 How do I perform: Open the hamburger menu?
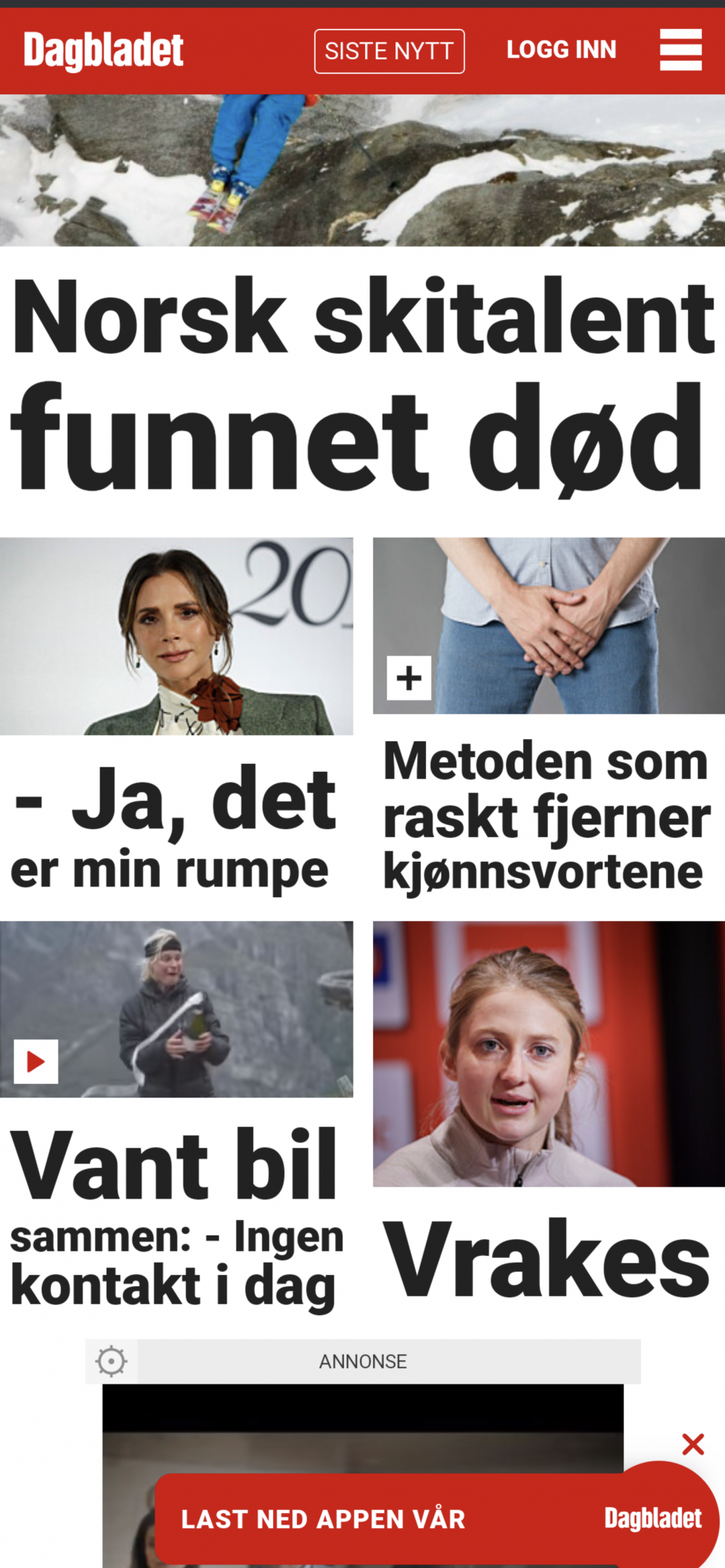coord(680,49)
